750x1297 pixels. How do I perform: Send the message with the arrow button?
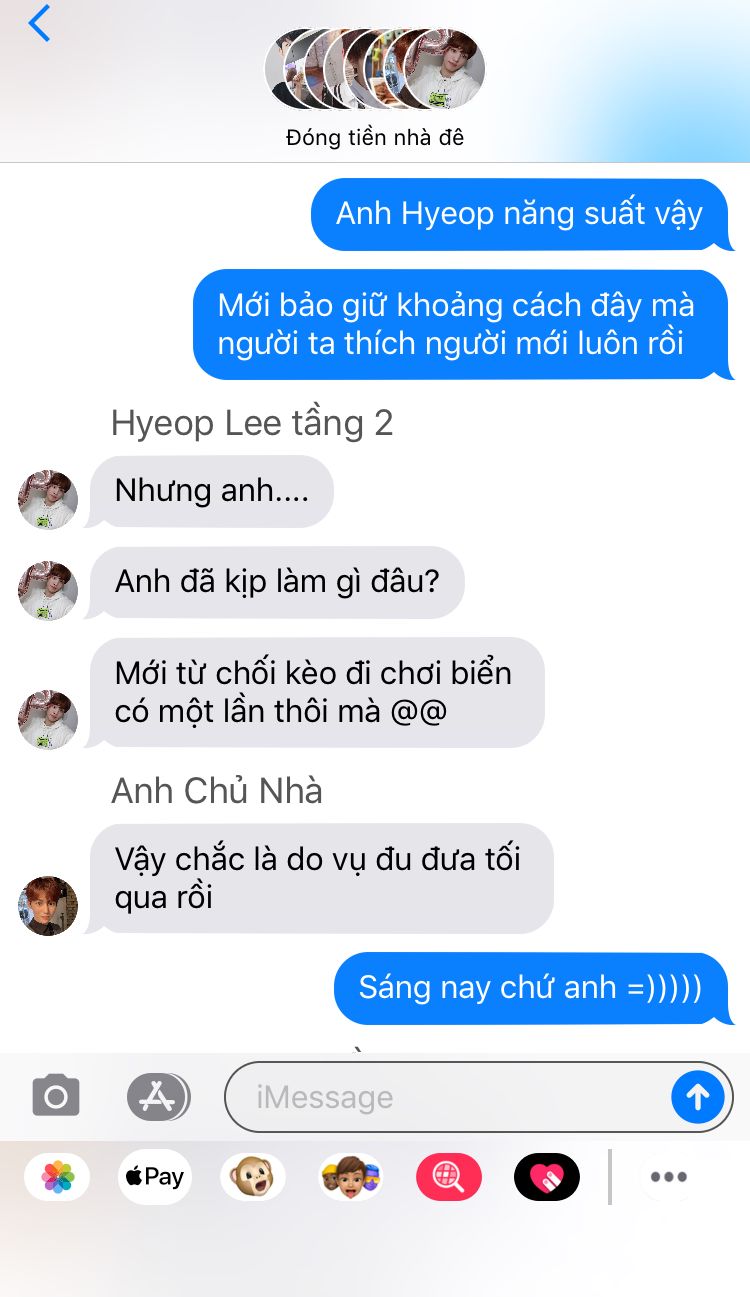pyautogui.click(x=697, y=1097)
